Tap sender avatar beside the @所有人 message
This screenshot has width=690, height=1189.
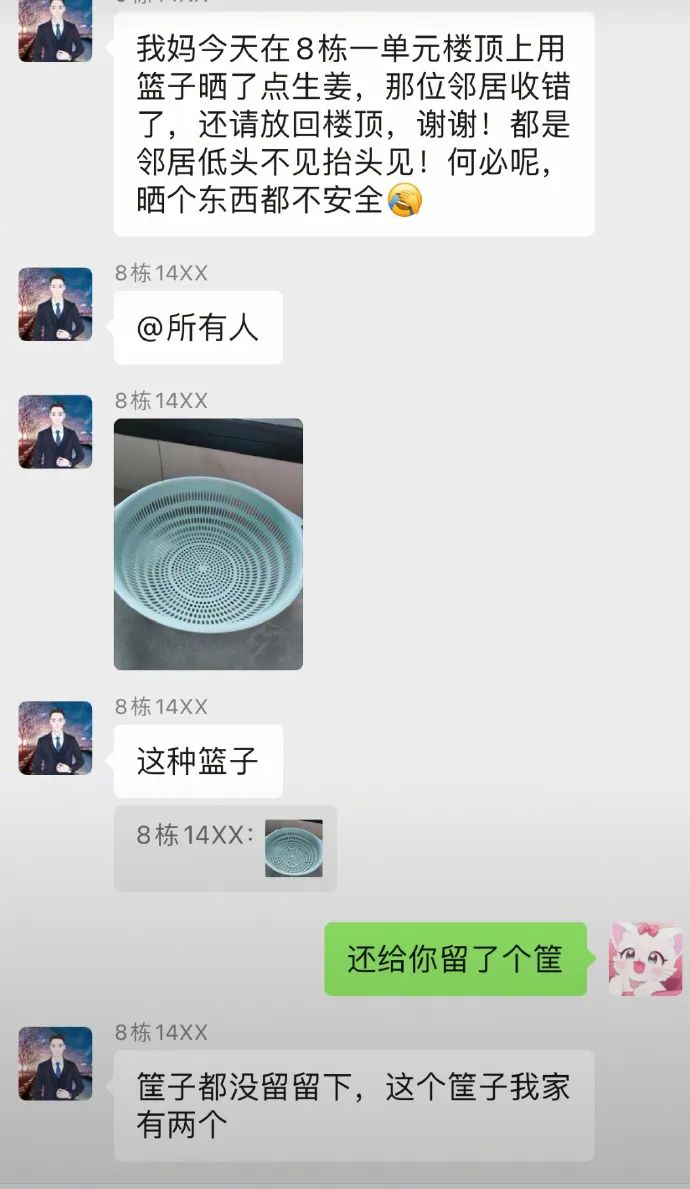[x=56, y=304]
